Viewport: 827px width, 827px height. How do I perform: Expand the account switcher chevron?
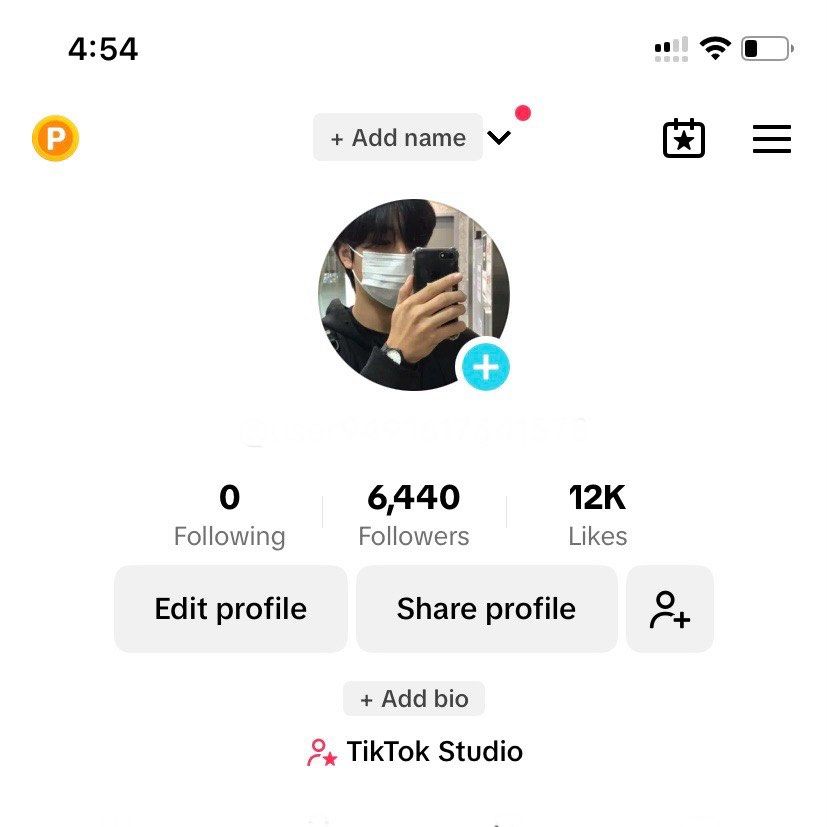tap(499, 138)
